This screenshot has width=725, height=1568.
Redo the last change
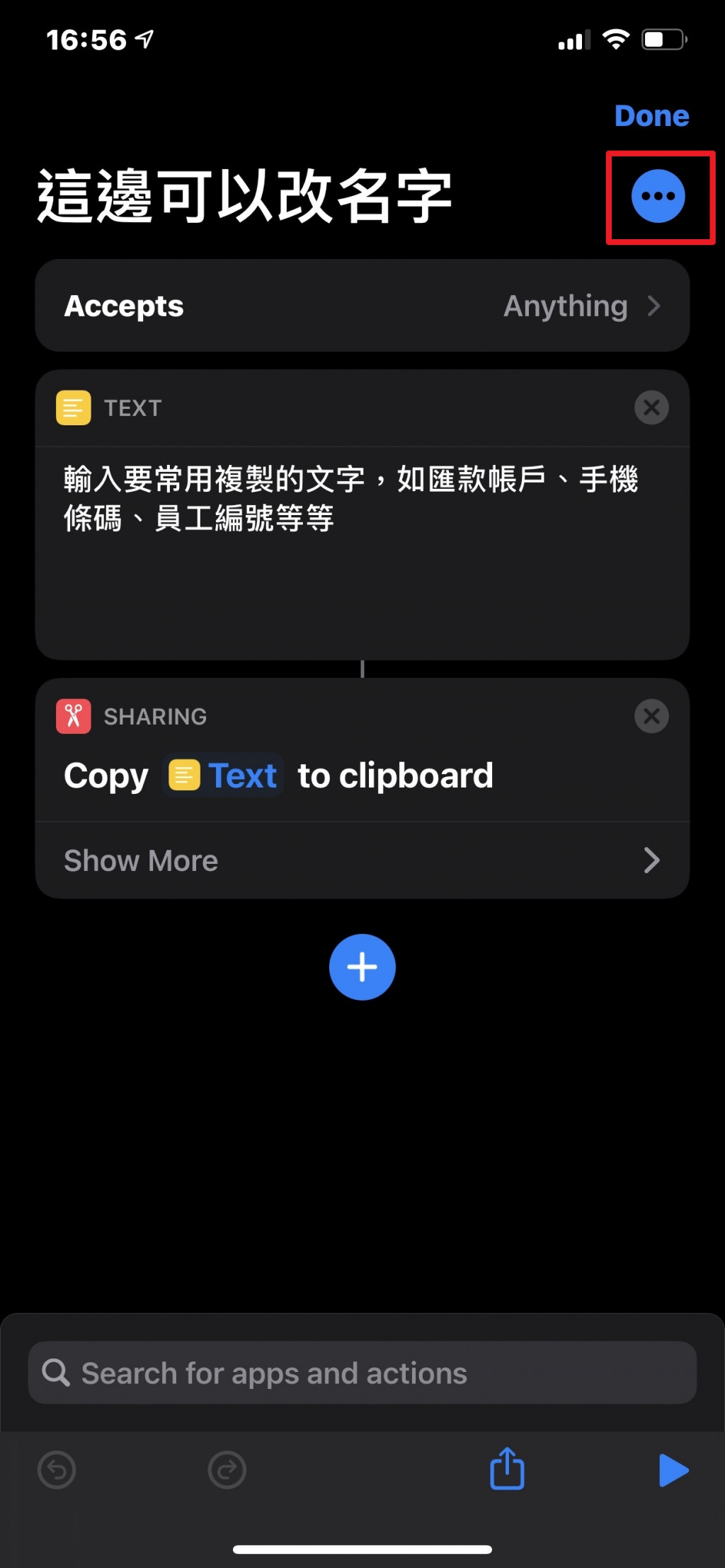tap(227, 1470)
